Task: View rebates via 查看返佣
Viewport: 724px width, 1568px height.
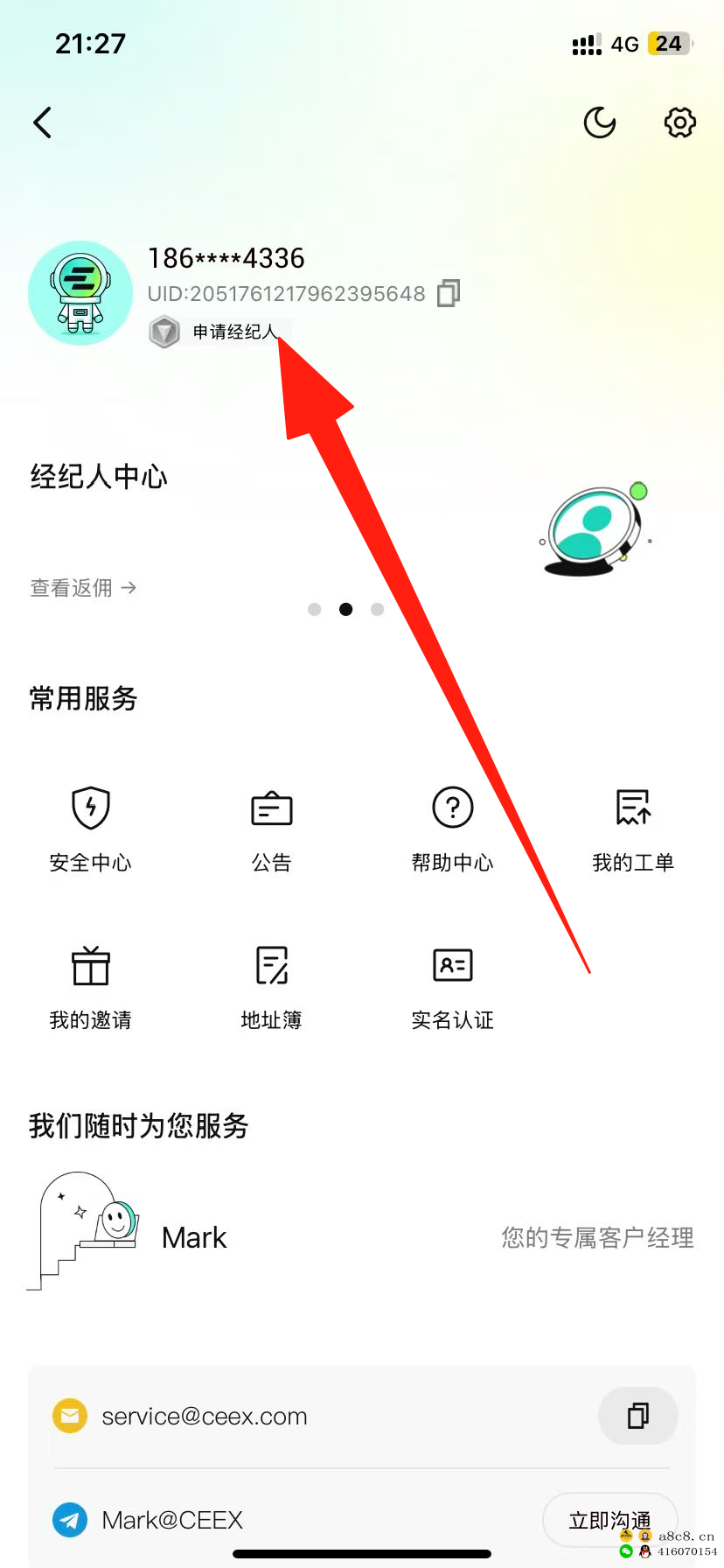Action: point(83,588)
